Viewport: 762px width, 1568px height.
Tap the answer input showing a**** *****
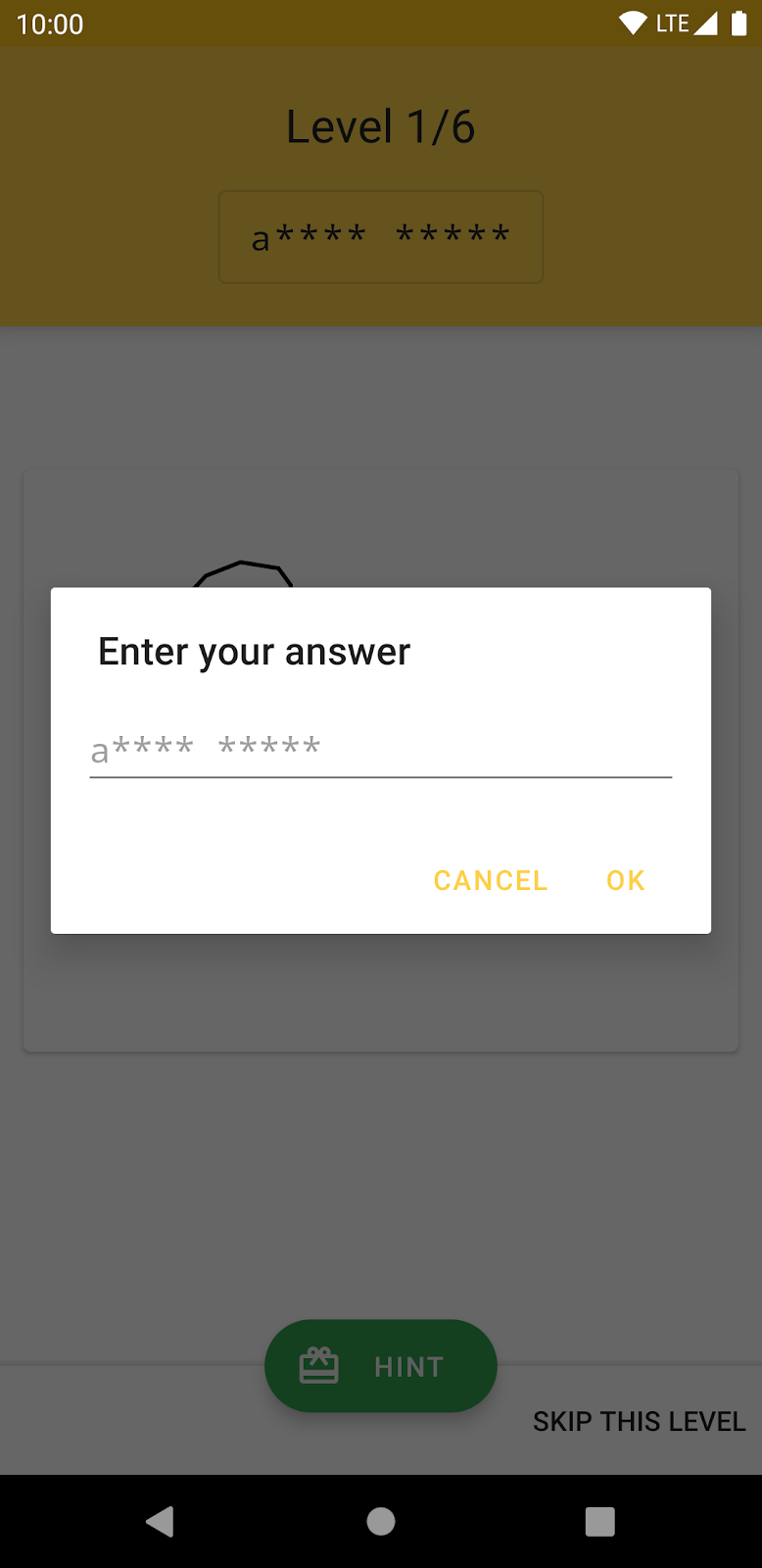pyautogui.click(x=381, y=748)
